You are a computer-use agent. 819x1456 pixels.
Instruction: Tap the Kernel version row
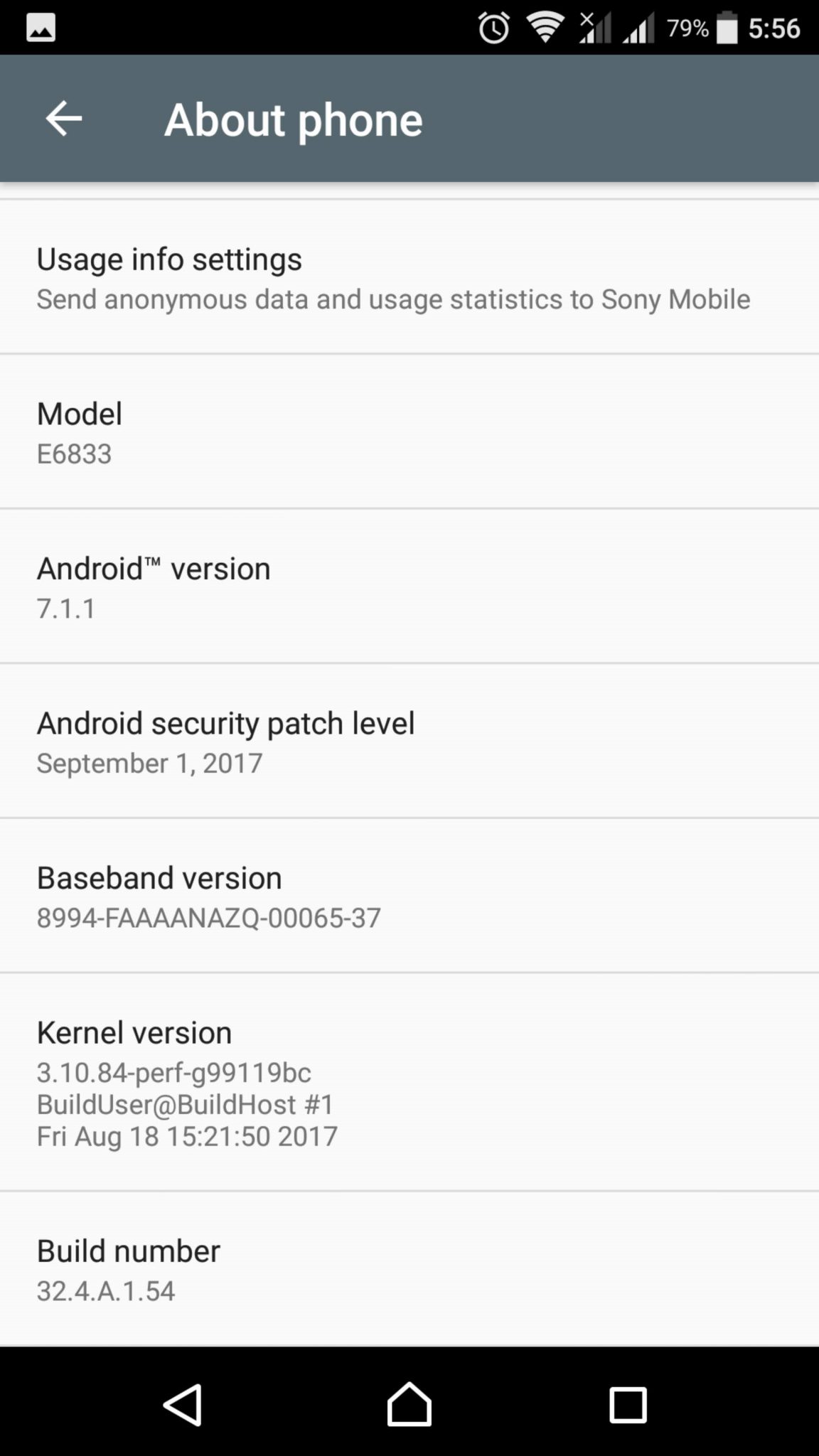click(409, 1083)
